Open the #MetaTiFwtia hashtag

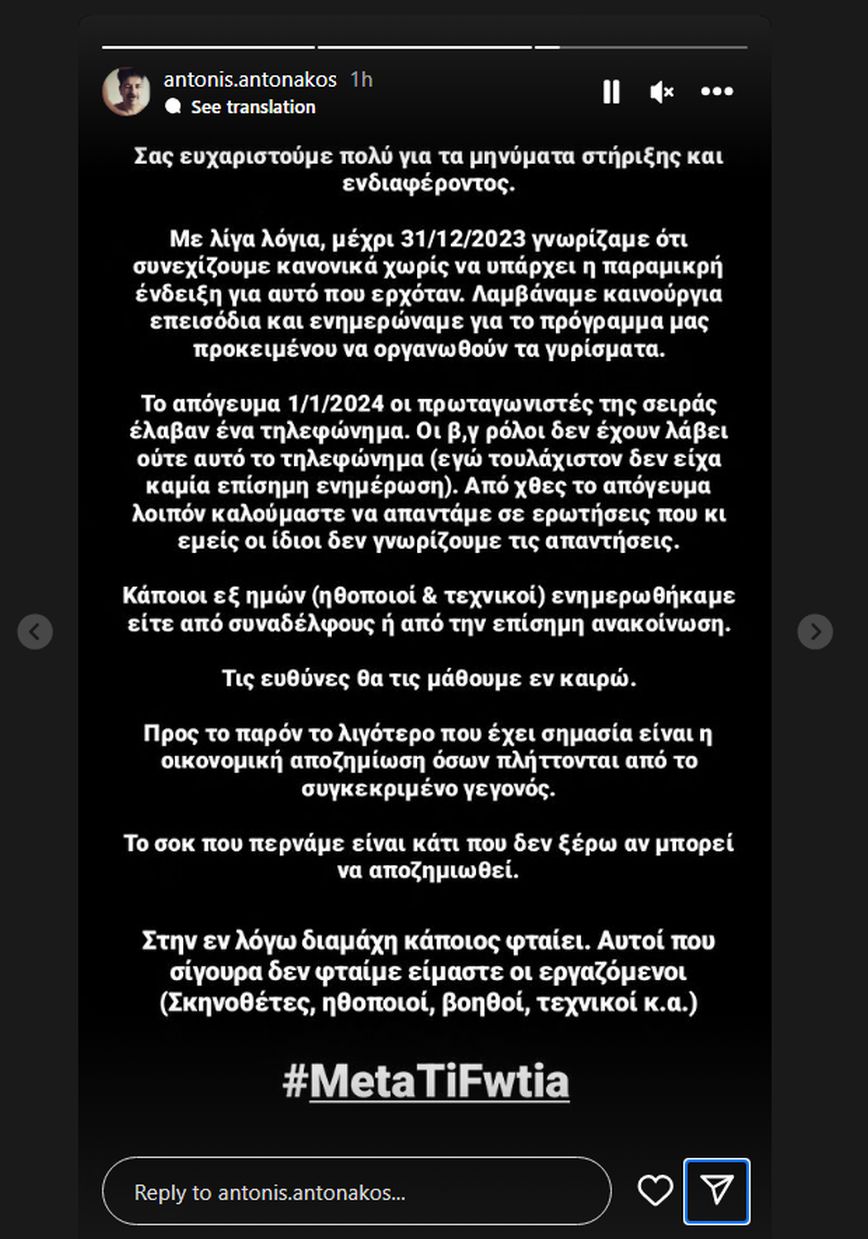coord(427,1081)
